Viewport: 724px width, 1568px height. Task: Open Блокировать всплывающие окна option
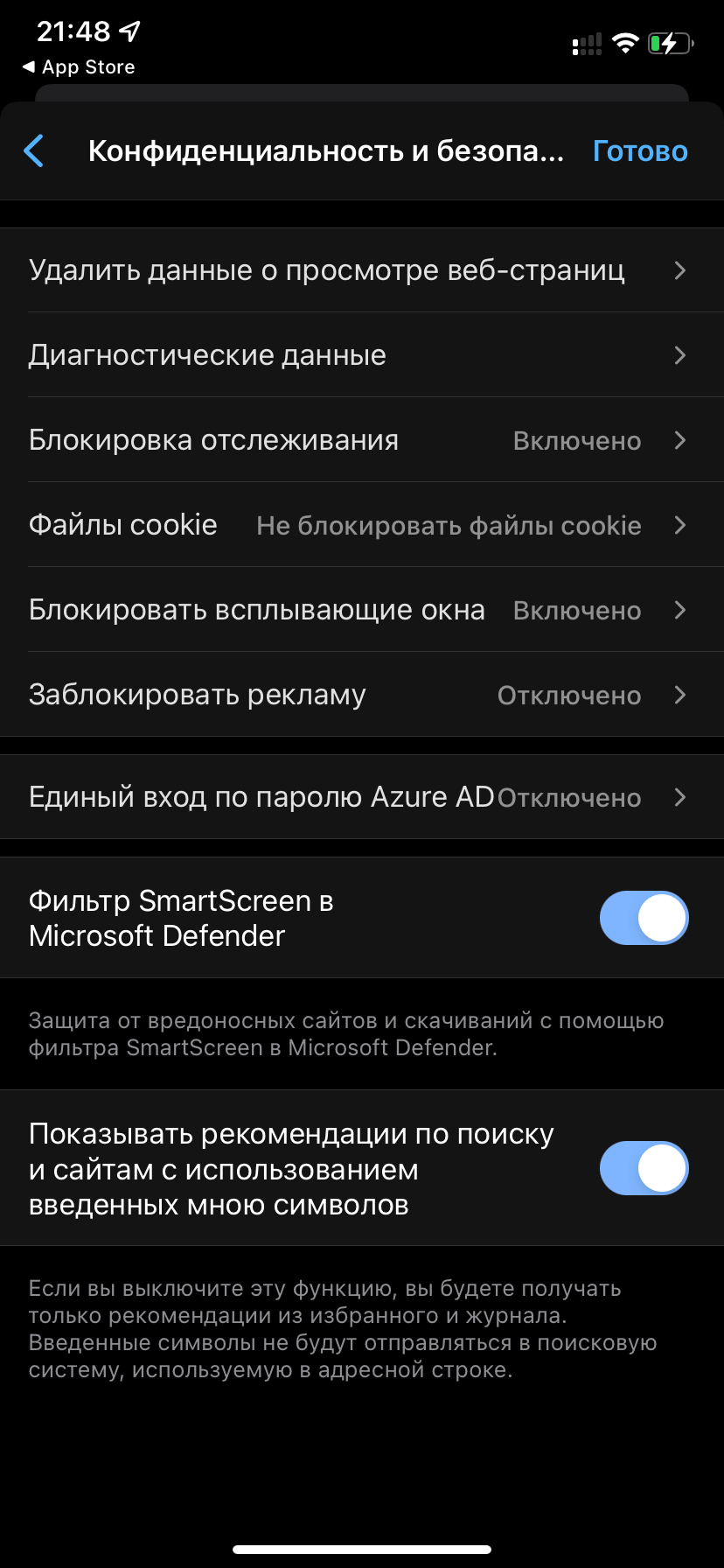click(361, 610)
